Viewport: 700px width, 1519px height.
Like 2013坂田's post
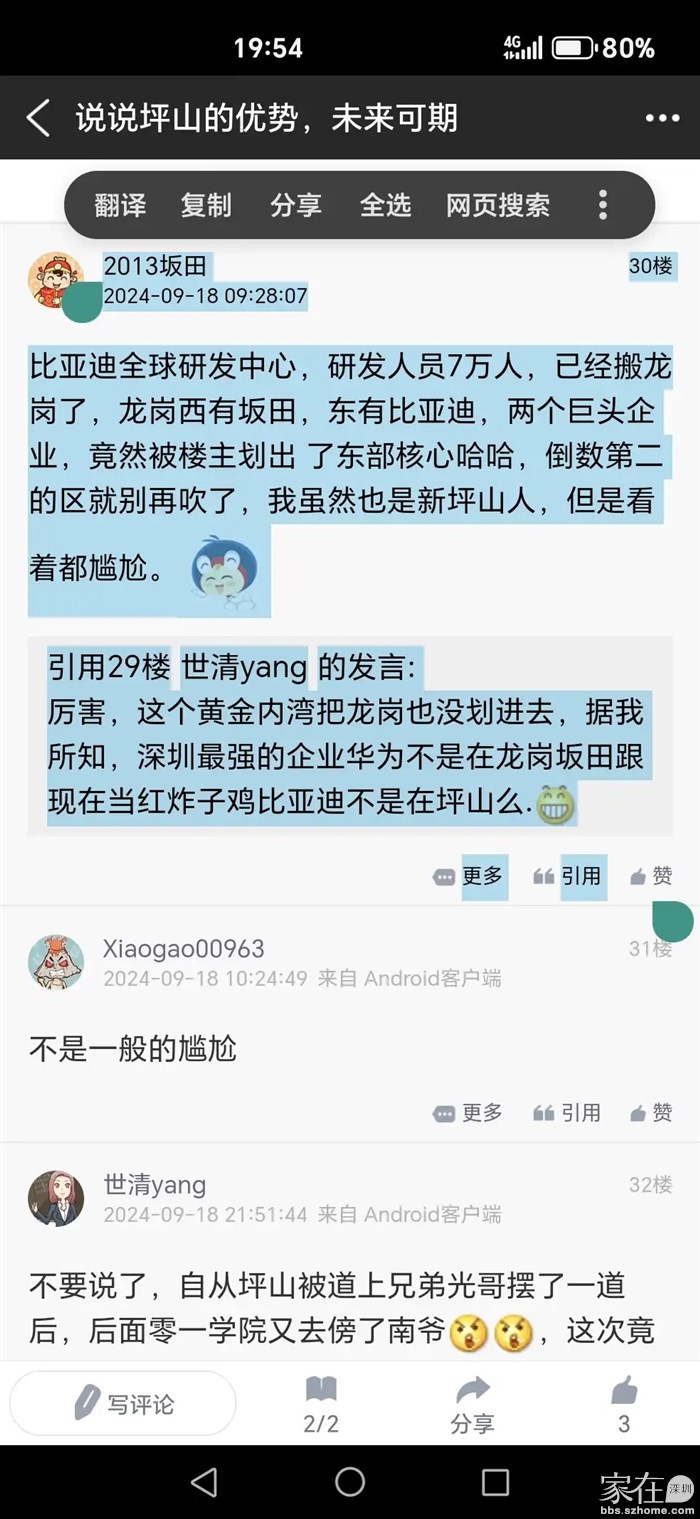click(651, 877)
